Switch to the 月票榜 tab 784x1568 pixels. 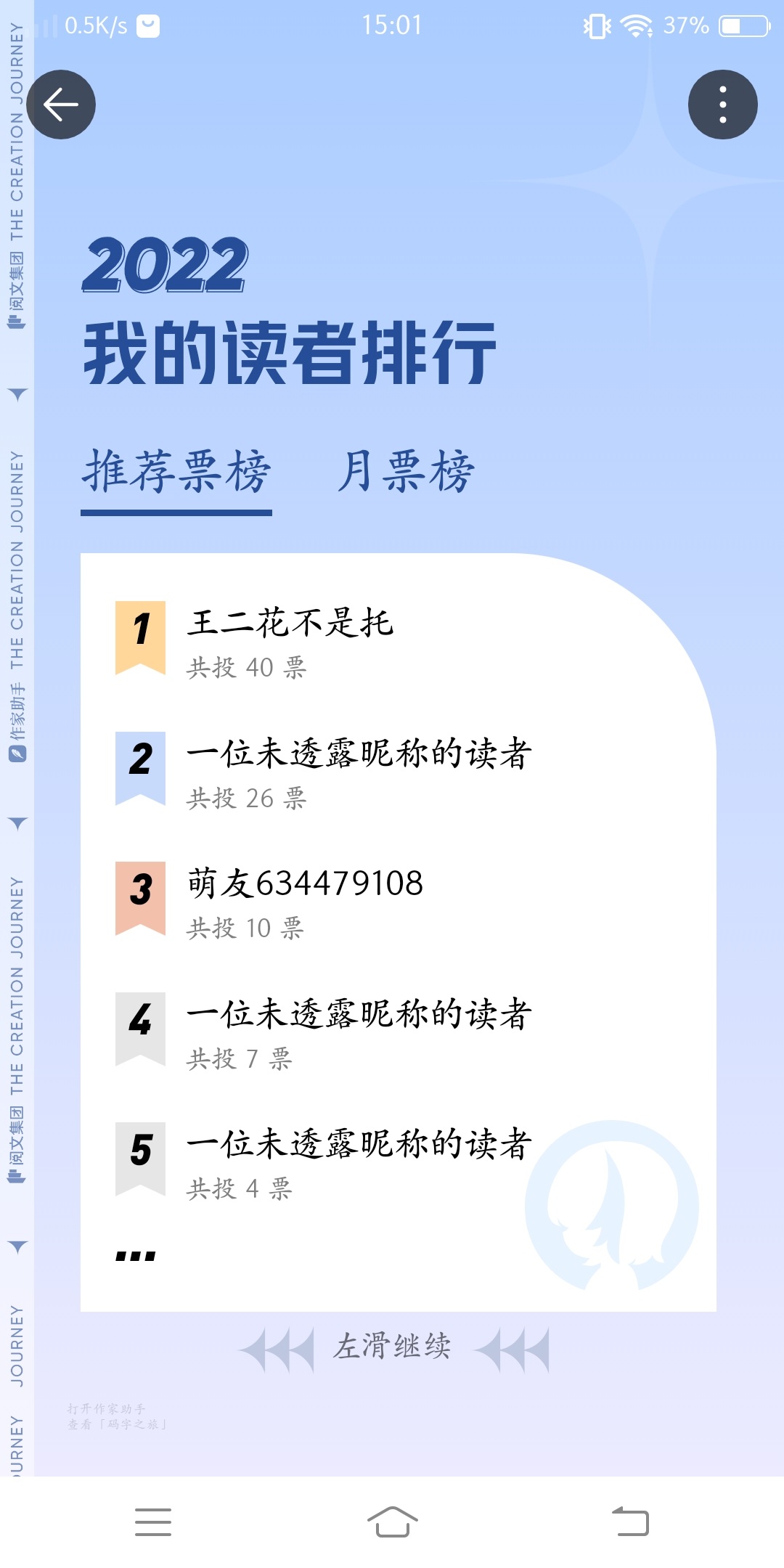tap(406, 472)
